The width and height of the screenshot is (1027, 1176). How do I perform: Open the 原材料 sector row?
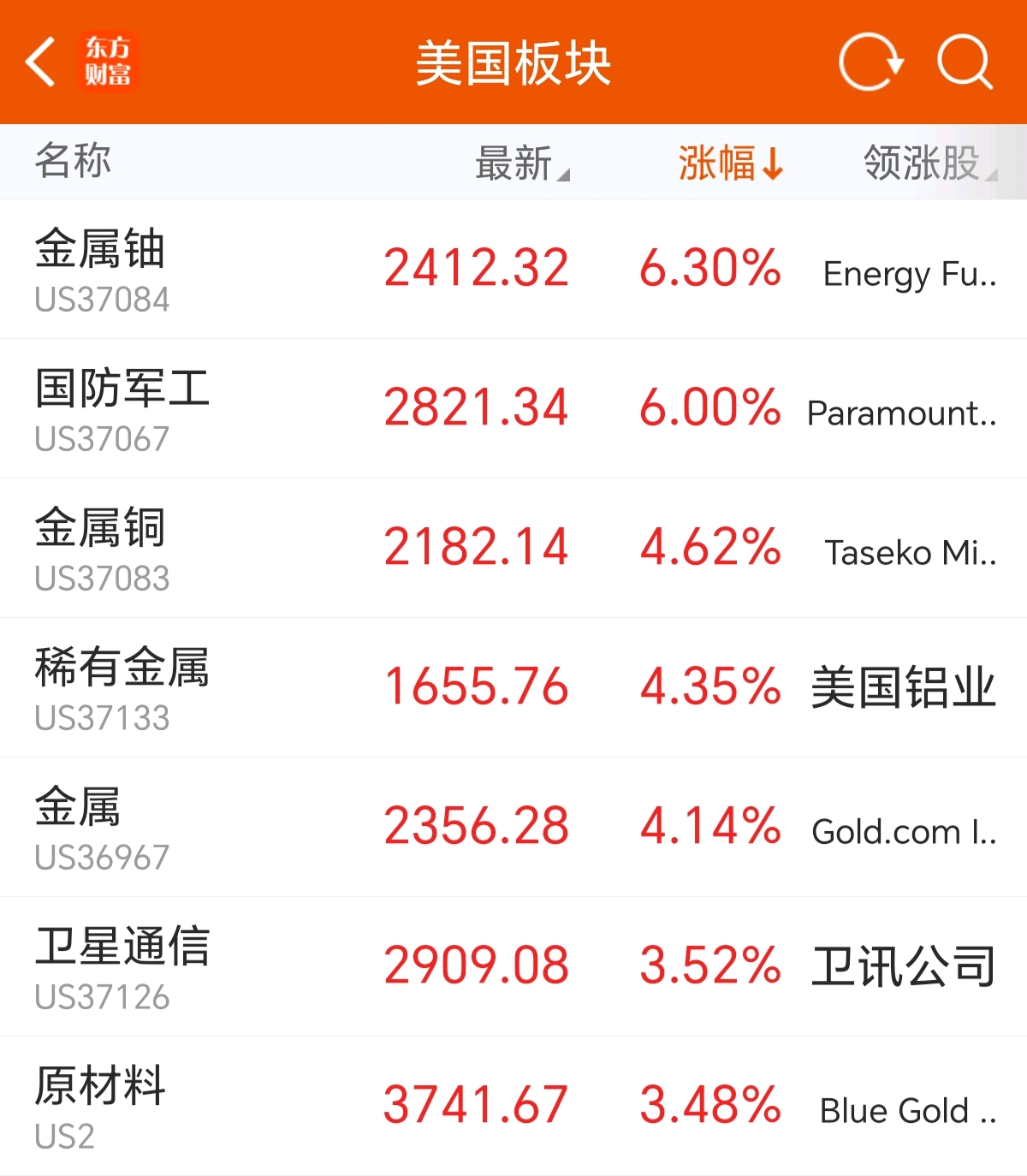pos(513,1106)
